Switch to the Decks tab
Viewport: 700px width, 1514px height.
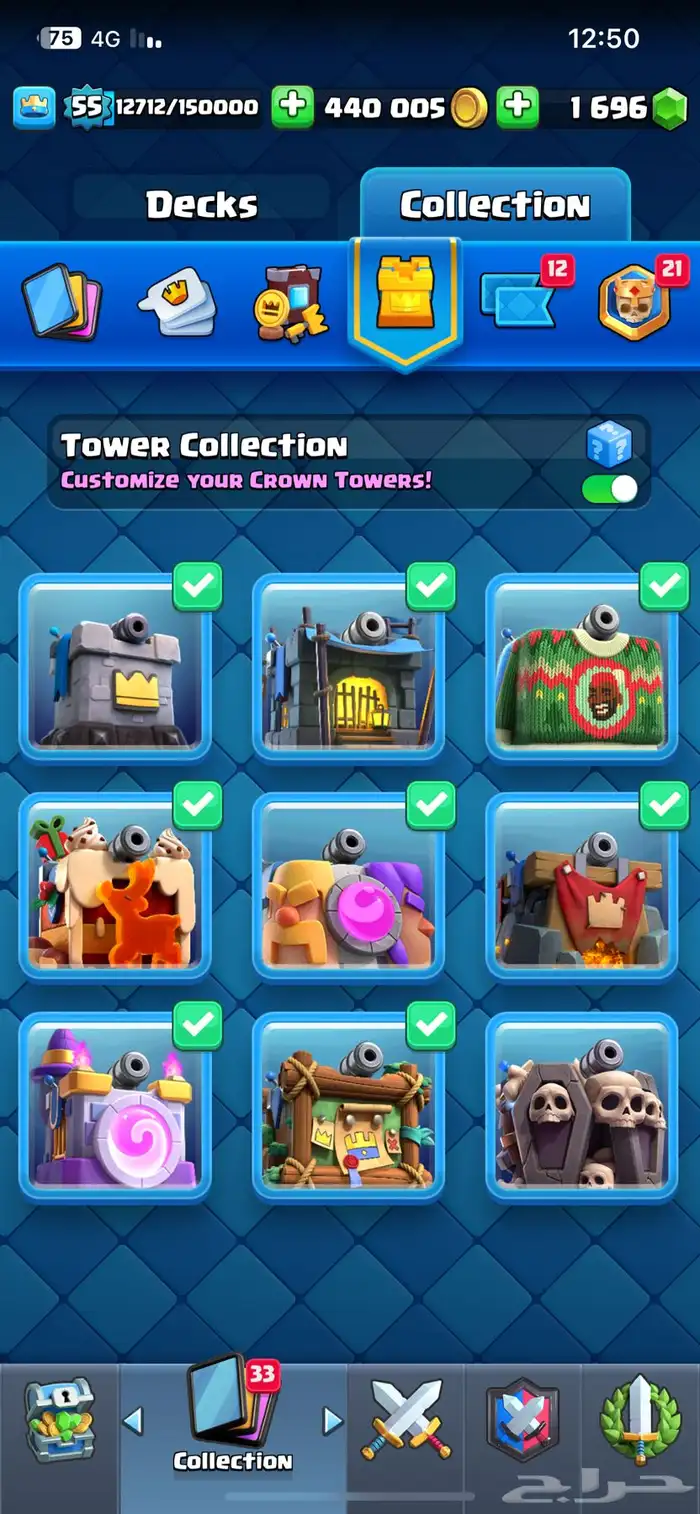[202, 205]
